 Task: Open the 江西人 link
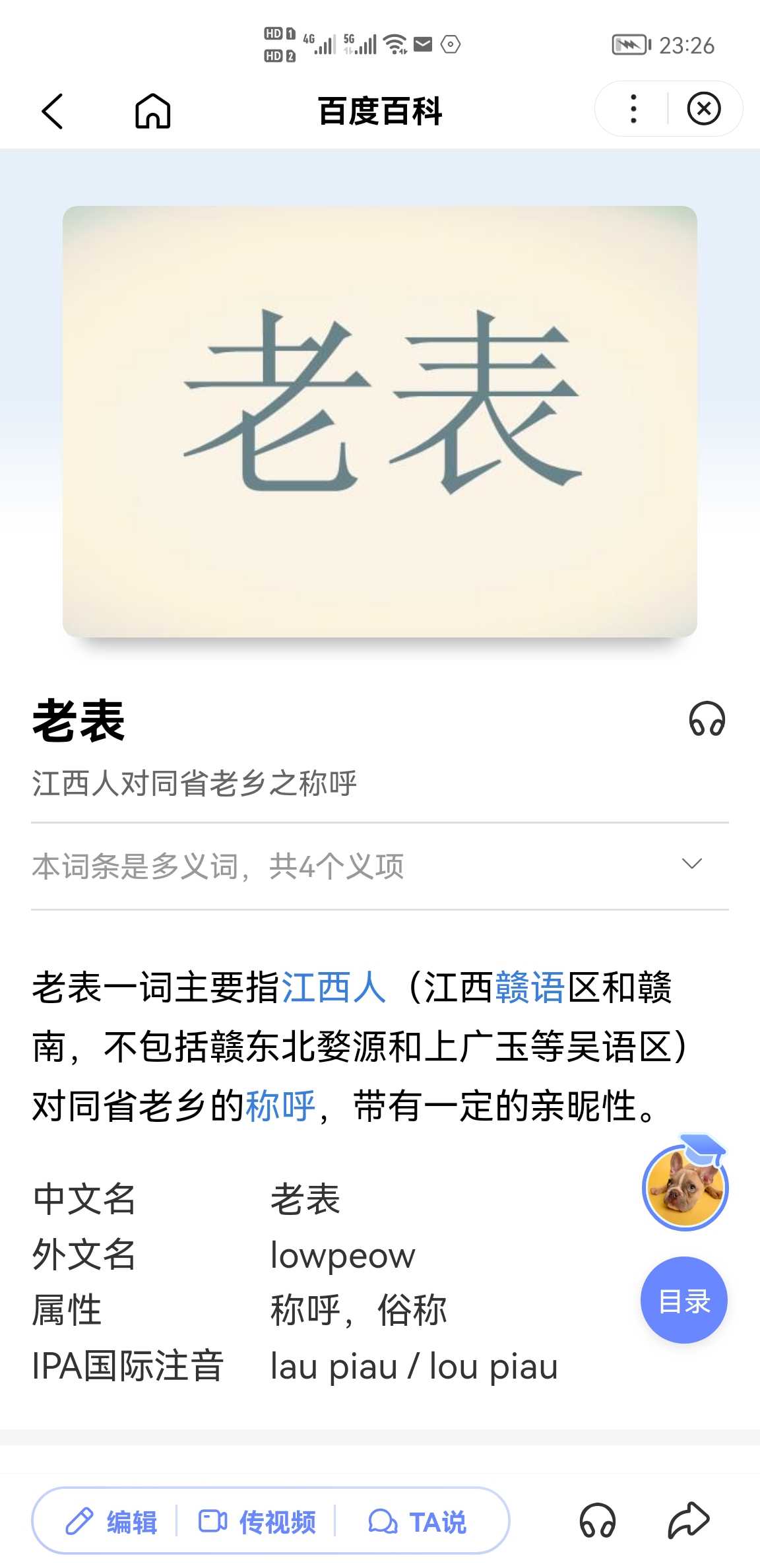[333, 988]
